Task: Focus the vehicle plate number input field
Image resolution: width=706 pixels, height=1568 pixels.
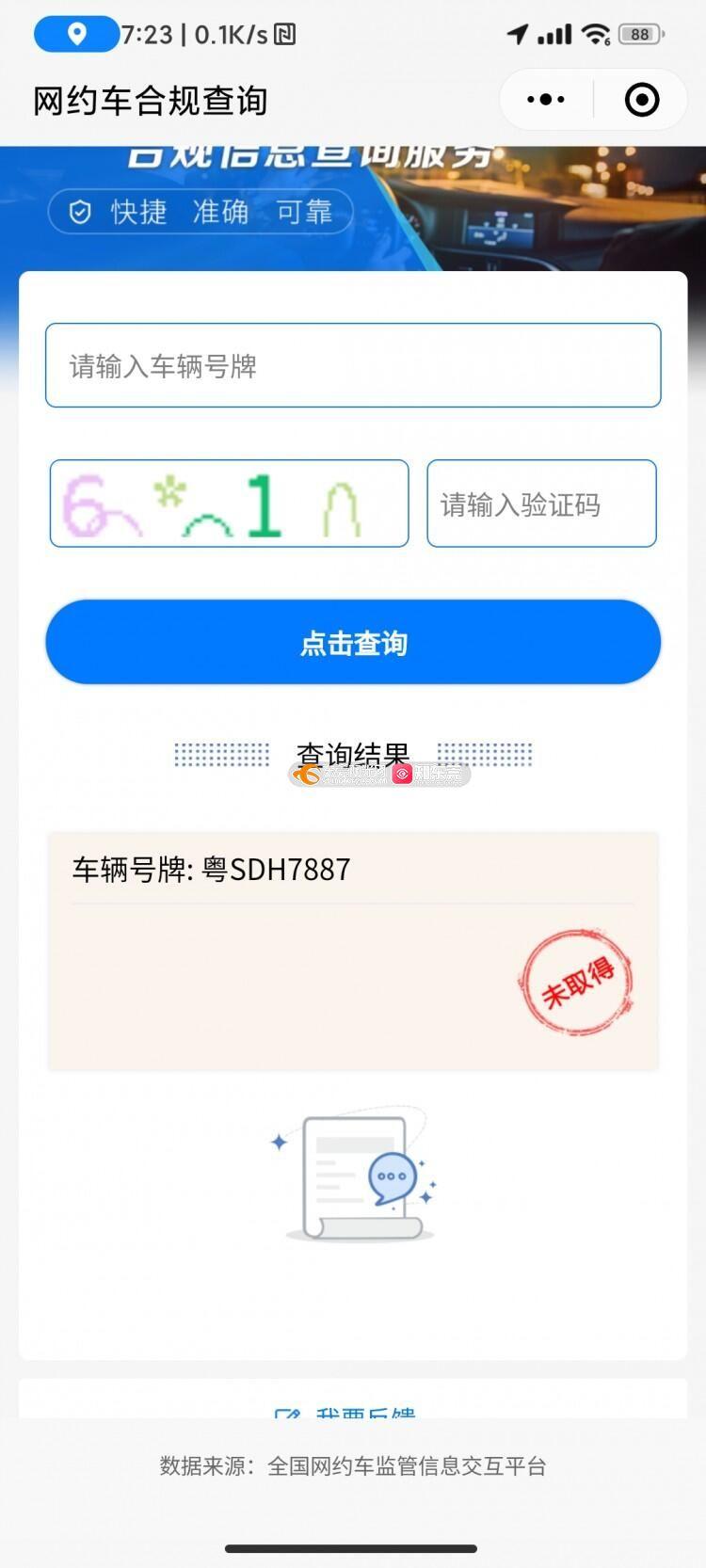Action: (x=353, y=366)
